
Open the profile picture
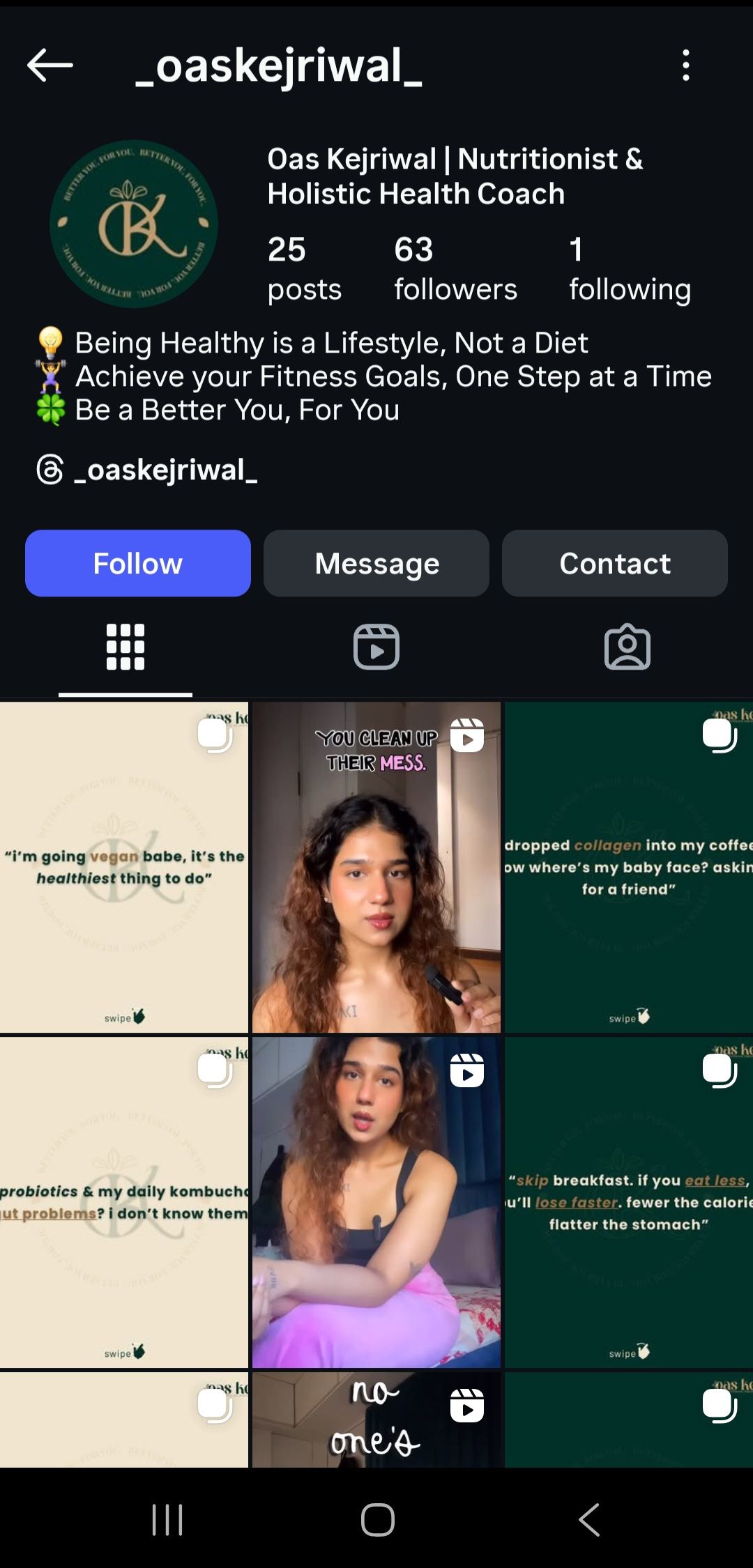134,224
